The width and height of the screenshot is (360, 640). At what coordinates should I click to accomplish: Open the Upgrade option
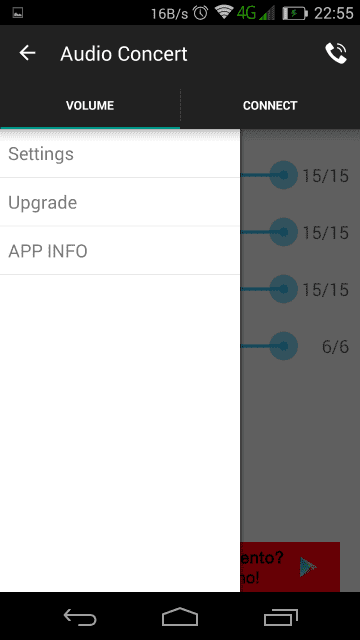pyautogui.click(x=120, y=202)
